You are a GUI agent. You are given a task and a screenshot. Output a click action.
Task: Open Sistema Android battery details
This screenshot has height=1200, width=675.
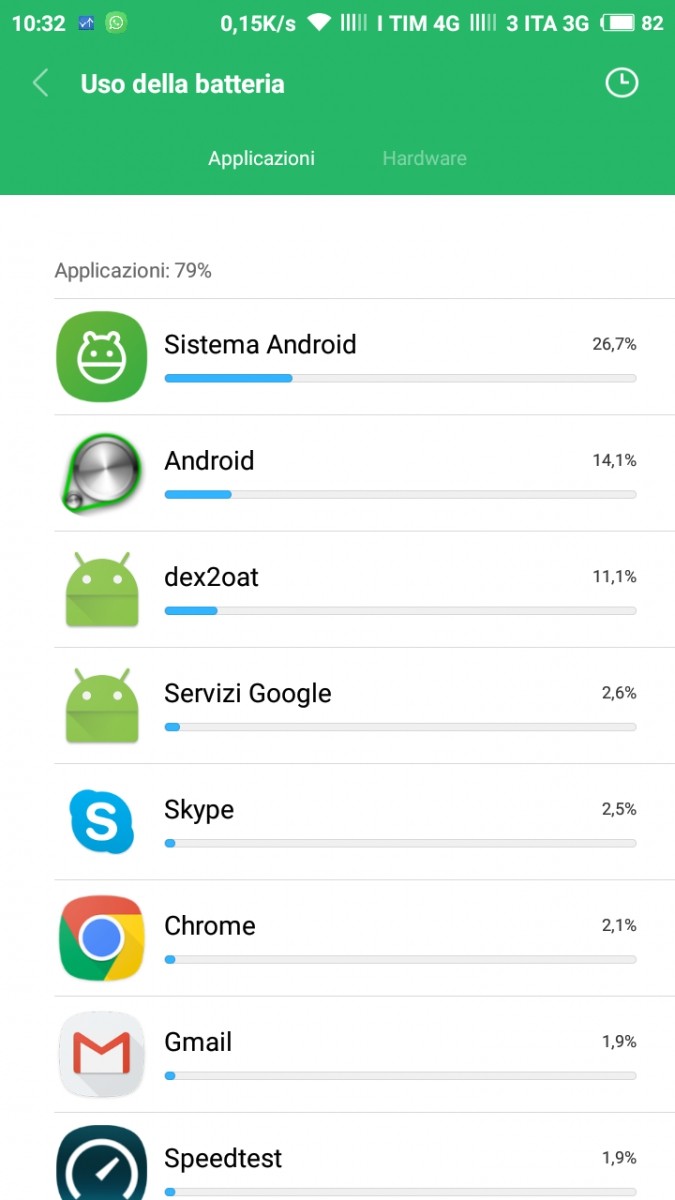click(x=364, y=357)
